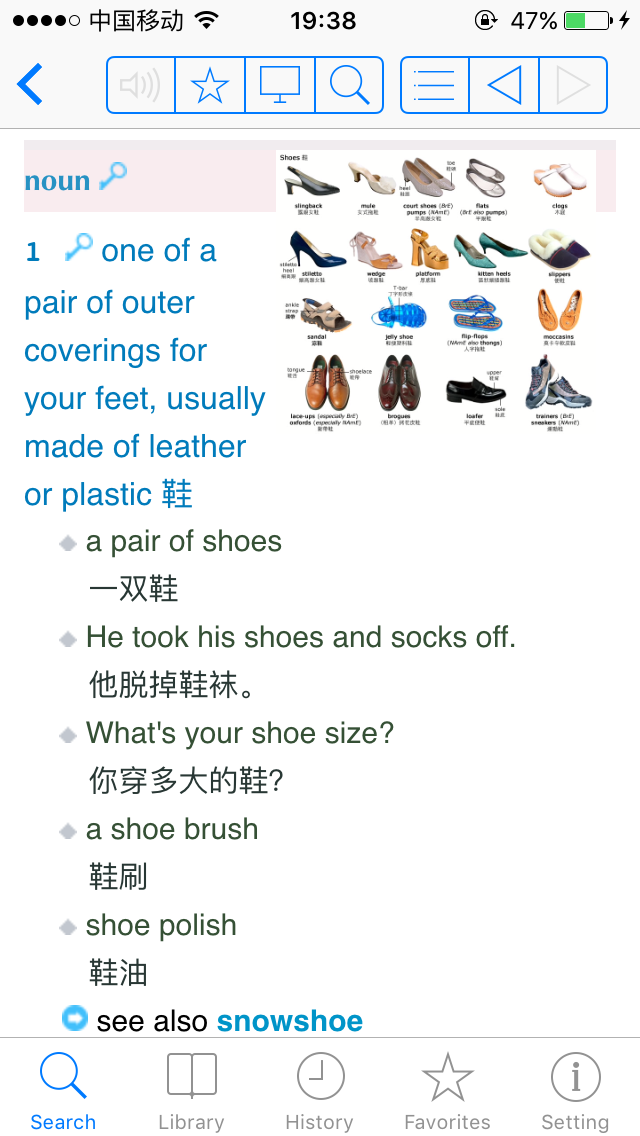Open the Favorites tab

(447, 1092)
